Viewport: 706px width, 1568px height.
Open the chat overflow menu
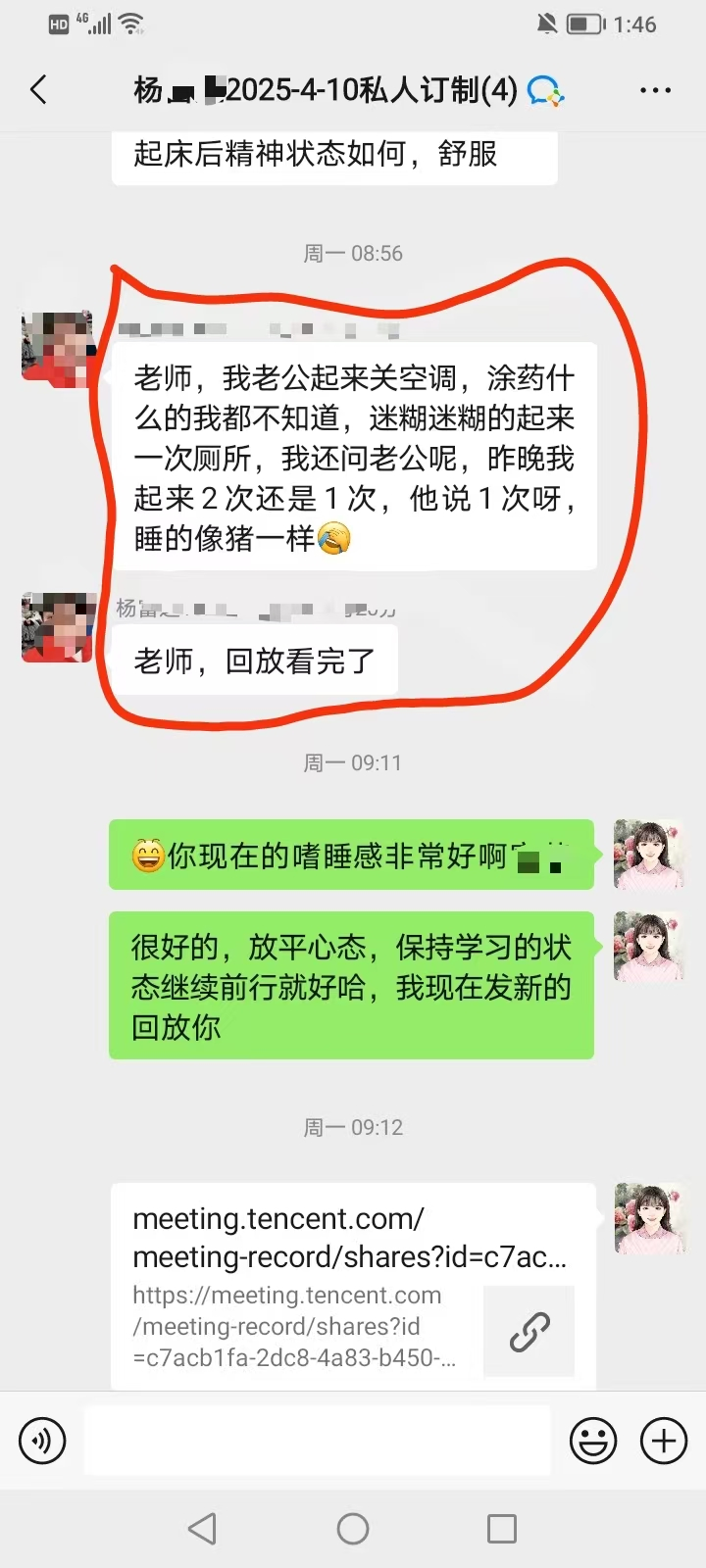[x=655, y=90]
